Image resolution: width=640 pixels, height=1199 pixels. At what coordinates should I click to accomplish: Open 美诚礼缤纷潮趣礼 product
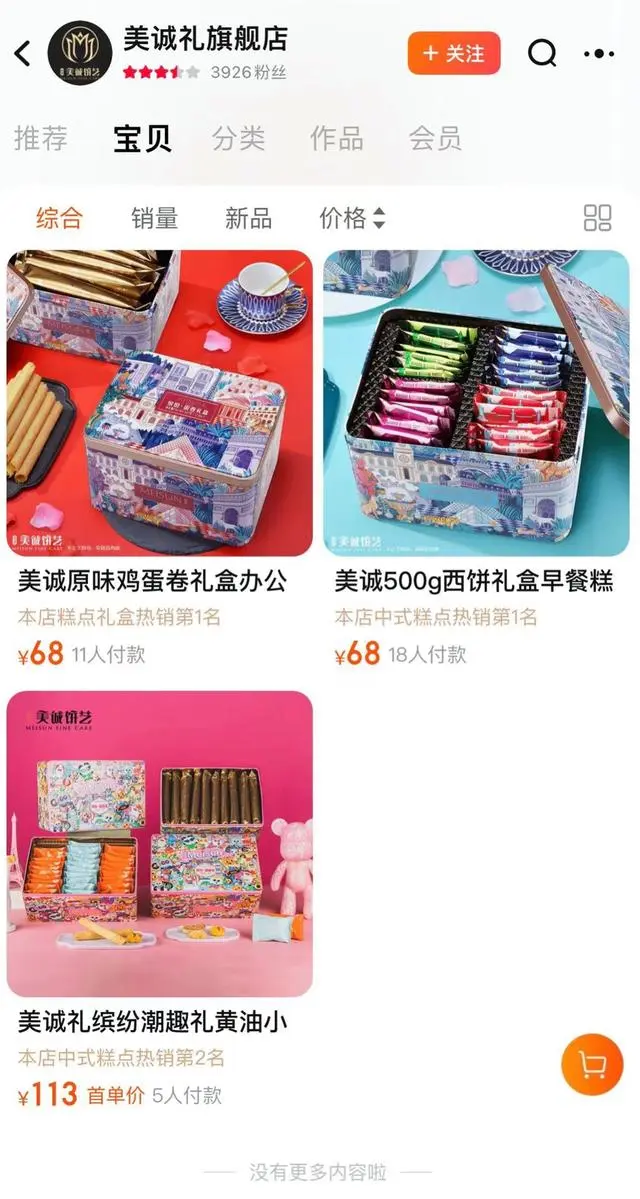[160, 844]
